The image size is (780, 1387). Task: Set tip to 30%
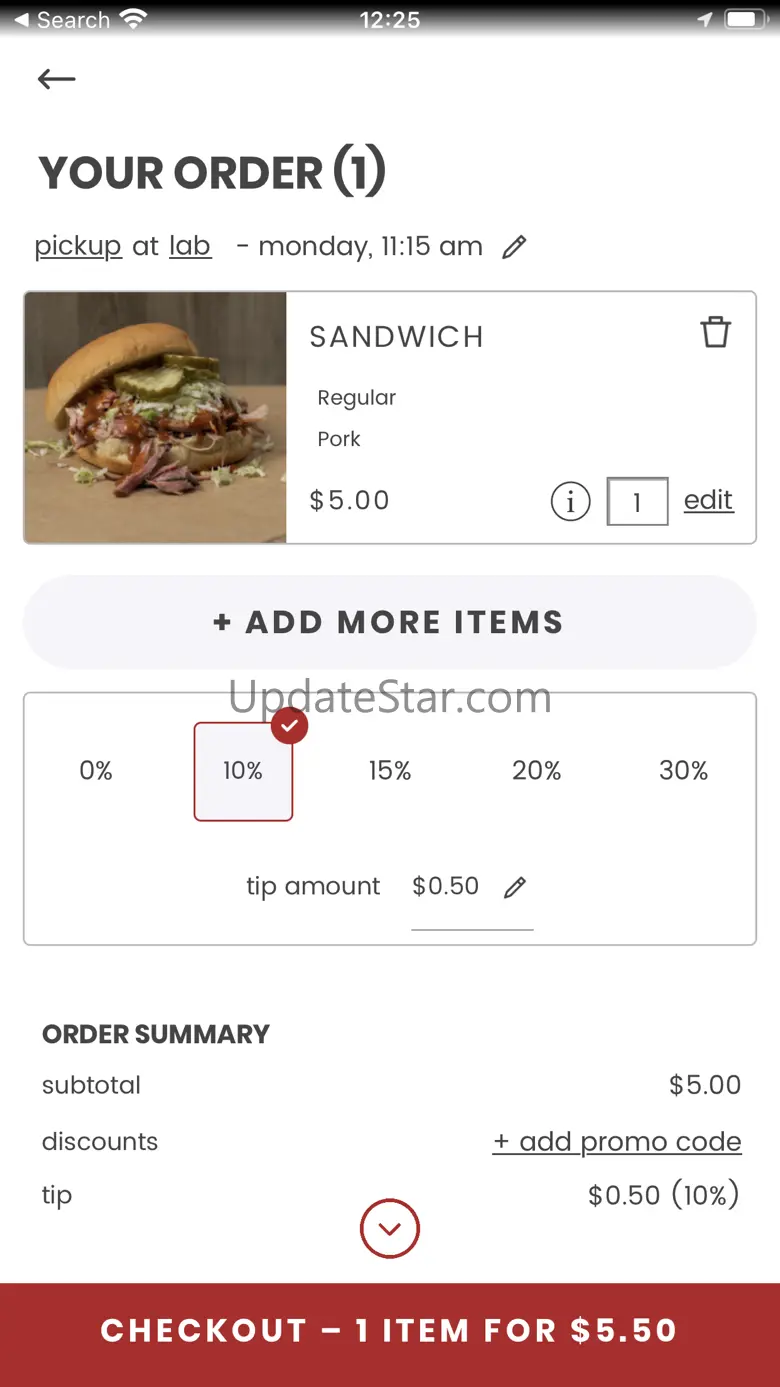point(684,771)
